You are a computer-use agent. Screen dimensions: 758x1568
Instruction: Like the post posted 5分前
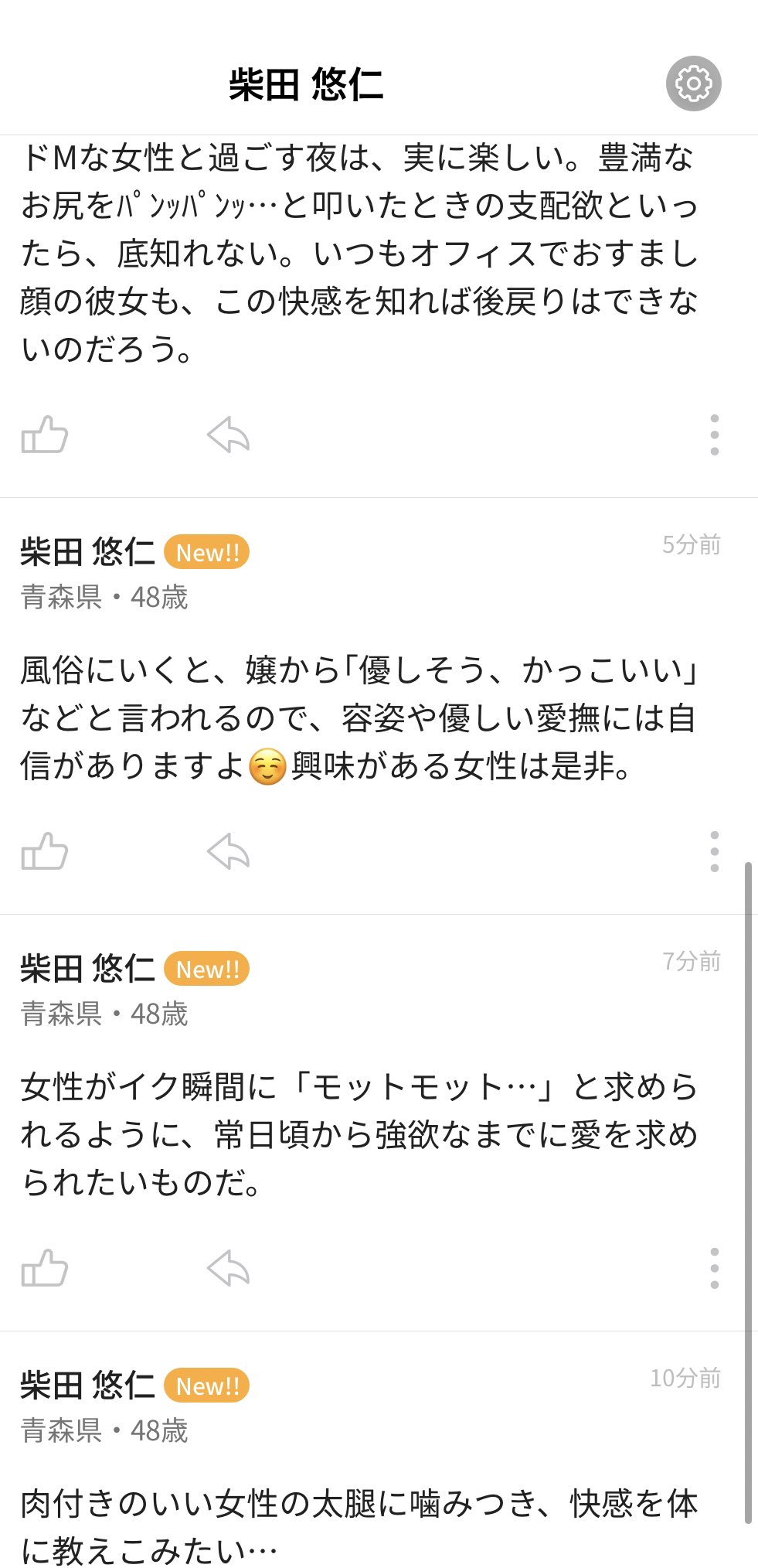click(x=45, y=851)
